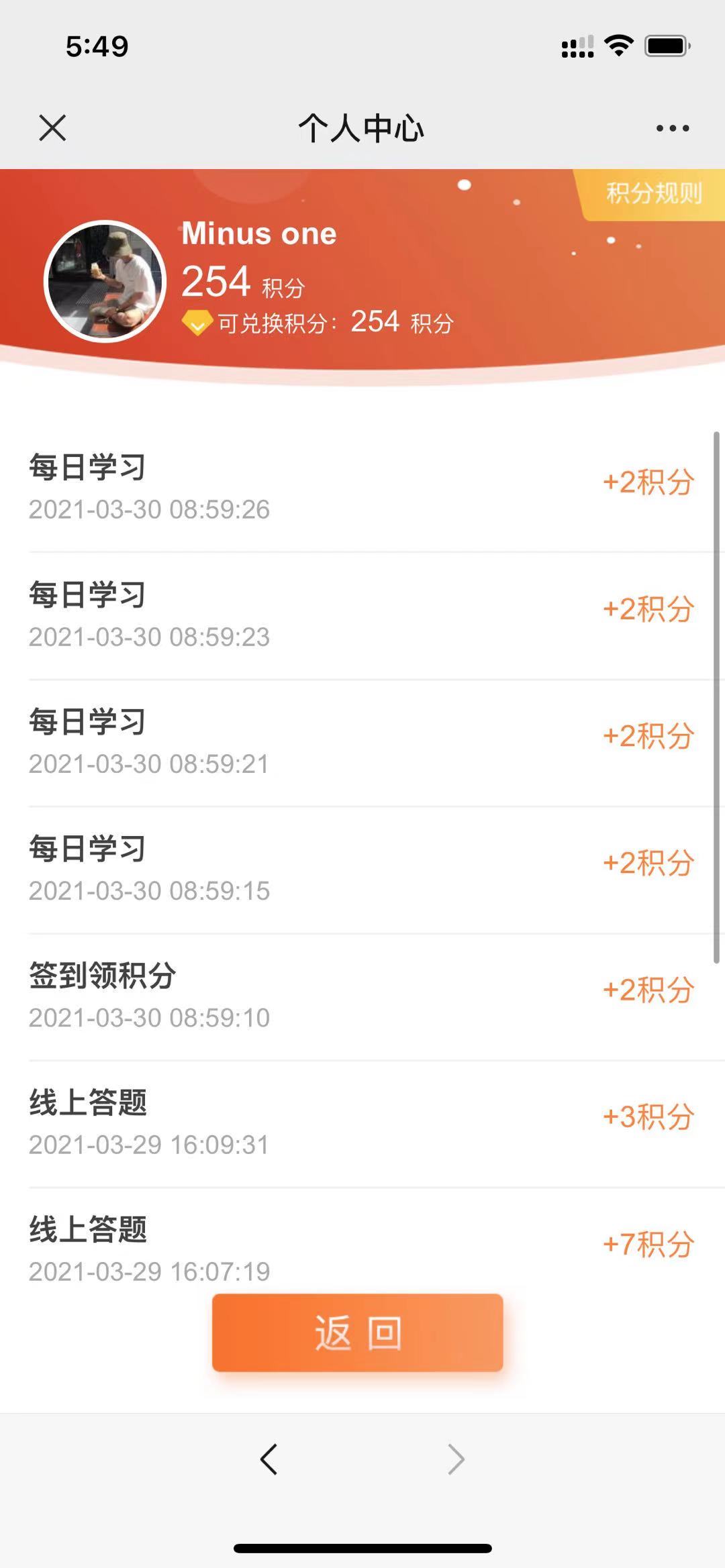
Task: Go back with the browser back arrow
Action: [269, 1459]
